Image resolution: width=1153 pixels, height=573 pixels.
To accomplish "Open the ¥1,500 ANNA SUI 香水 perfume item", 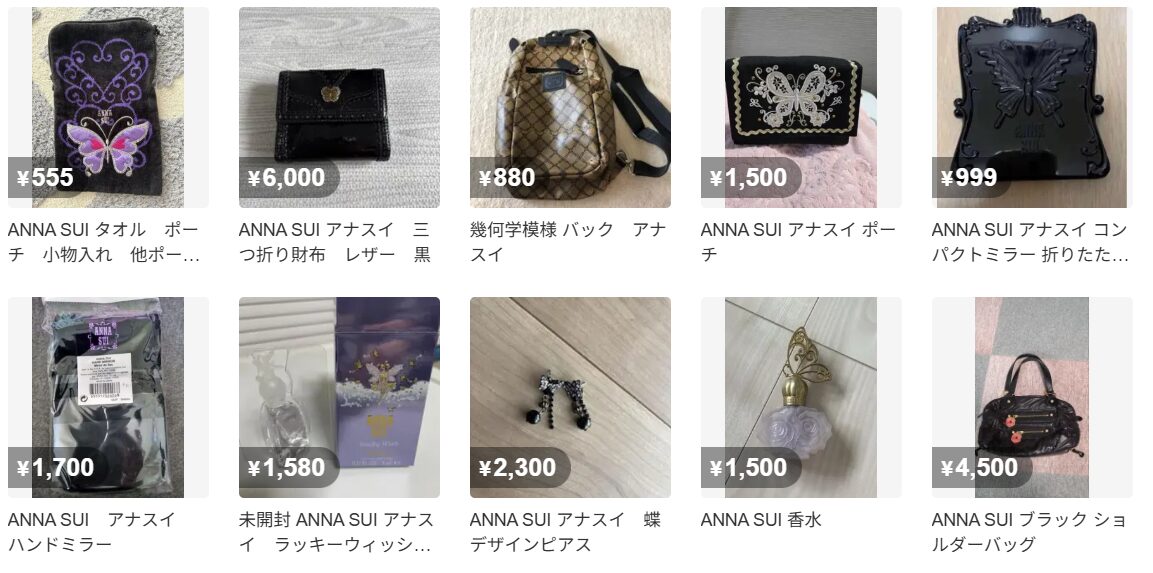I will coord(801,397).
